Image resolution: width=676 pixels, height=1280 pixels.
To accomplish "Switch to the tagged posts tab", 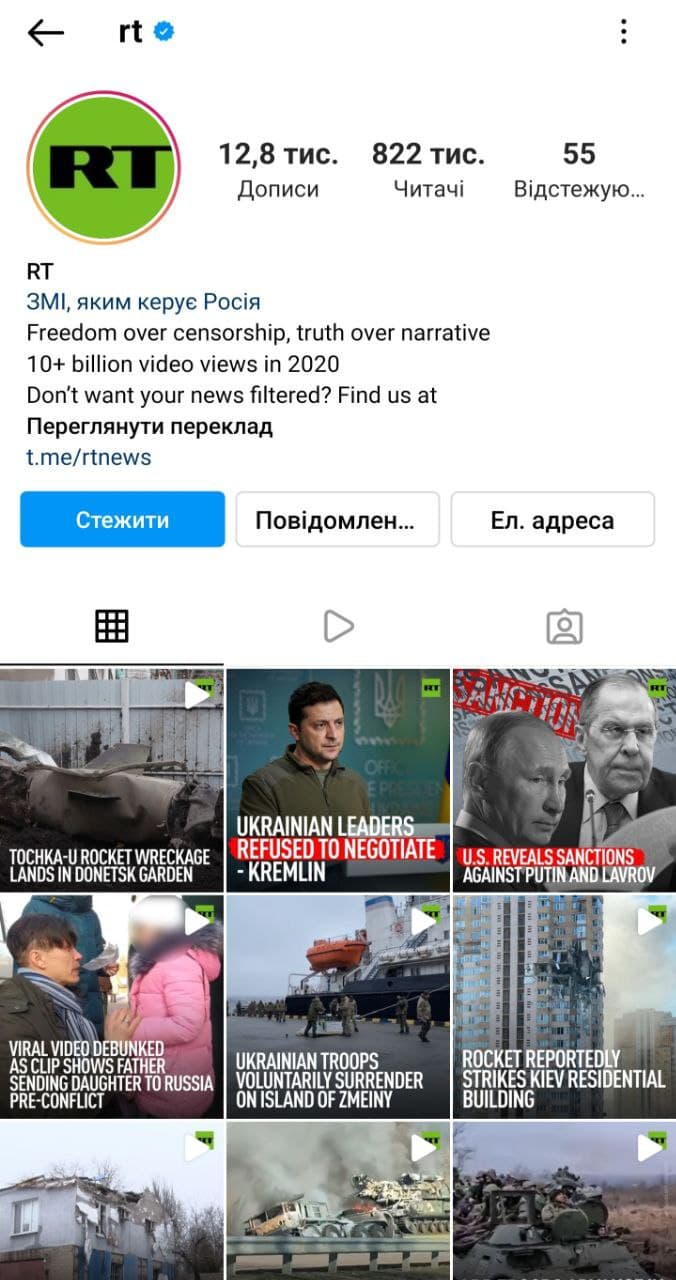I will 564,626.
